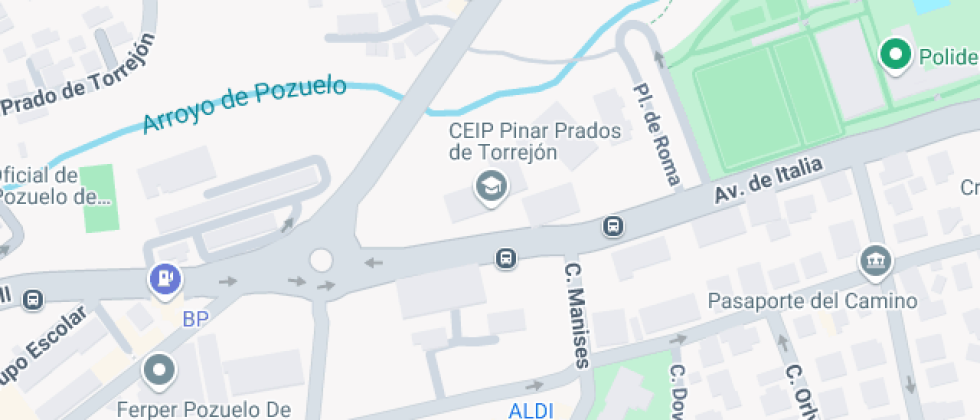Tap the Pasaporte del Camino marker

[x=875, y=262]
